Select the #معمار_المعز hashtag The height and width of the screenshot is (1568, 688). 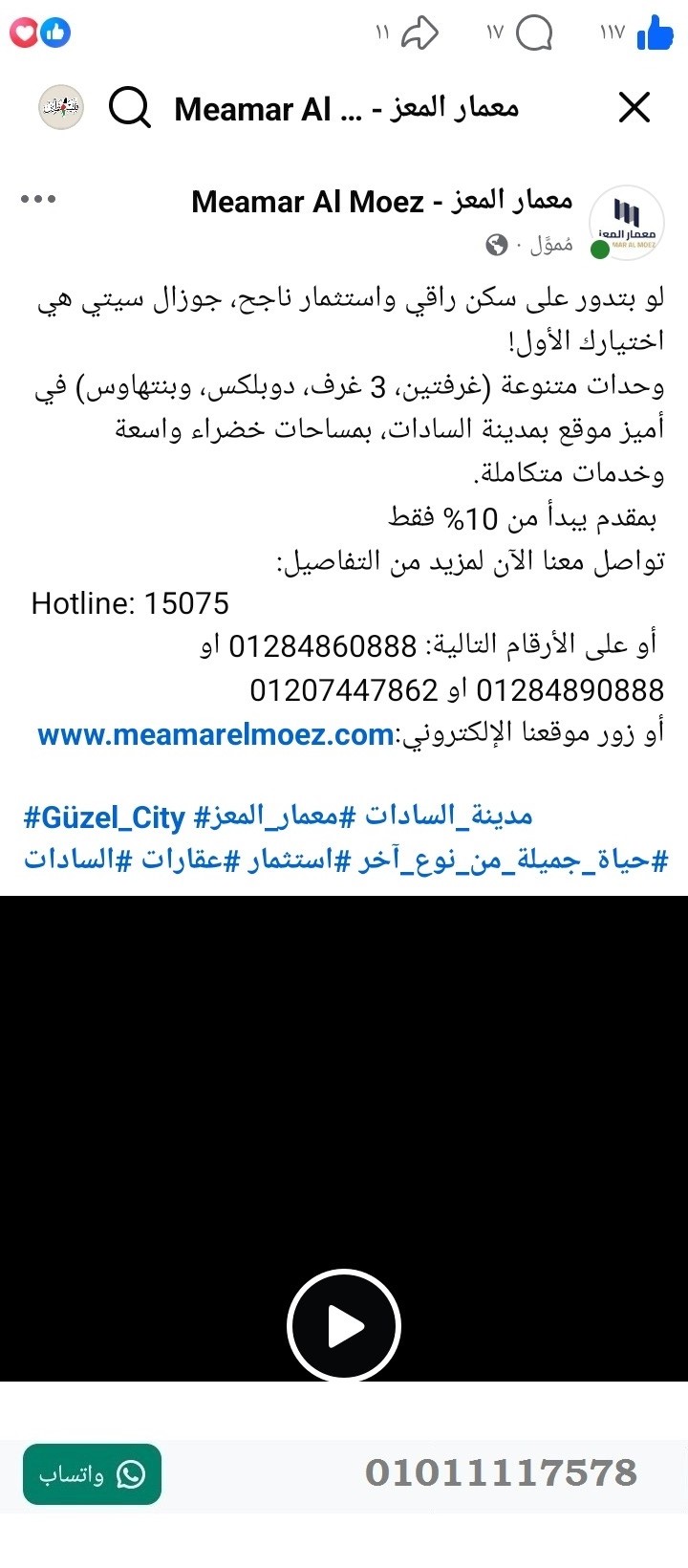pyautogui.click(x=267, y=817)
